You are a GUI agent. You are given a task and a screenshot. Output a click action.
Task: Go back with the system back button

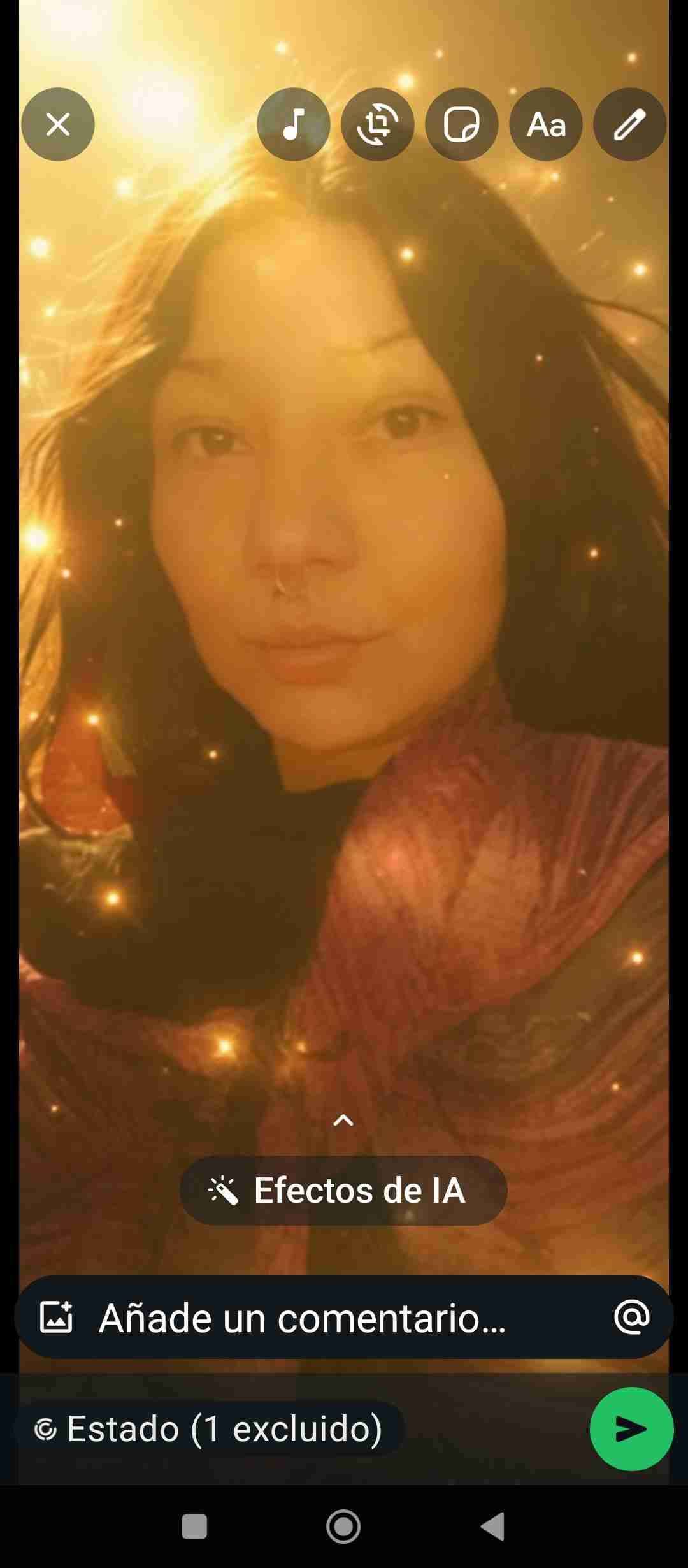pos(492,1527)
